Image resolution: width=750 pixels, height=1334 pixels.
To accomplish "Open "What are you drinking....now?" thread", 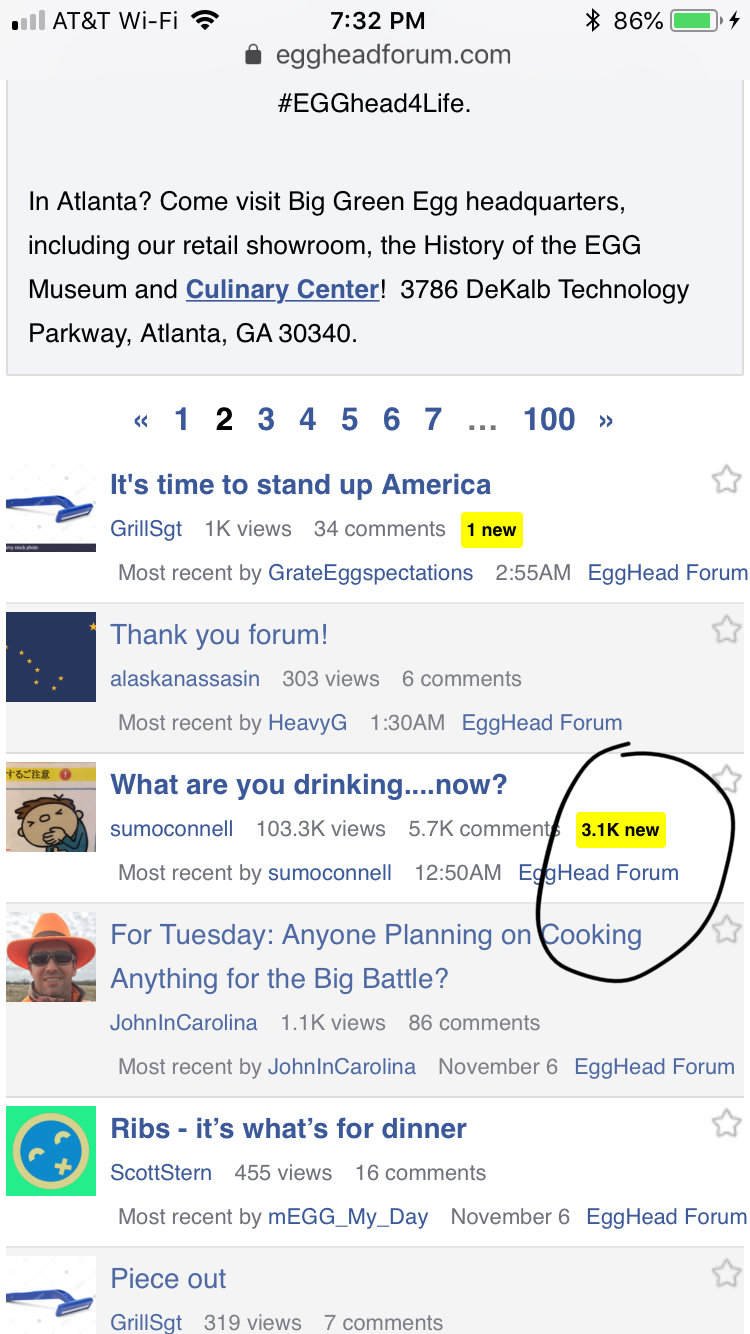I will coord(308,785).
